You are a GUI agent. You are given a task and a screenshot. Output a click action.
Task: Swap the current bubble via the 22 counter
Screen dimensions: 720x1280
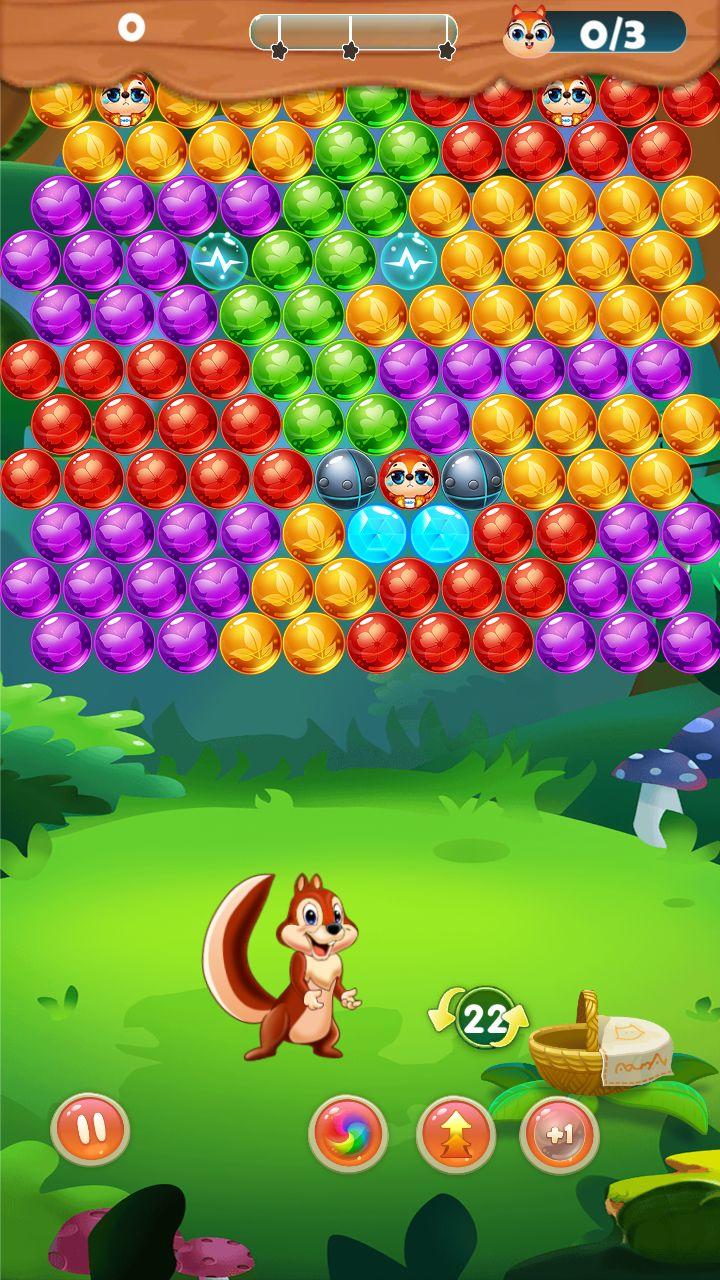pos(485,1018)
